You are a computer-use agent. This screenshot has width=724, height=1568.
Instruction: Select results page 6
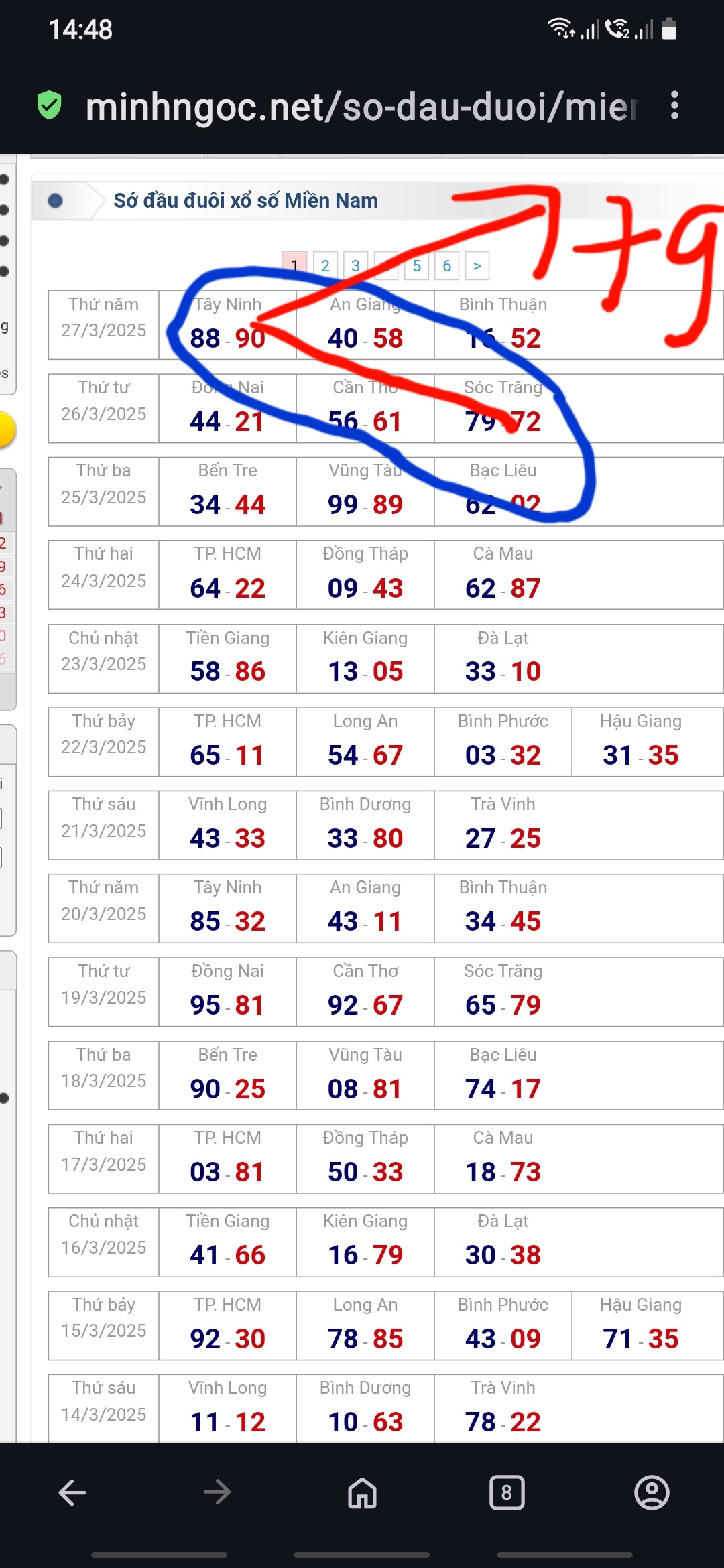click(x=446, y=266)
